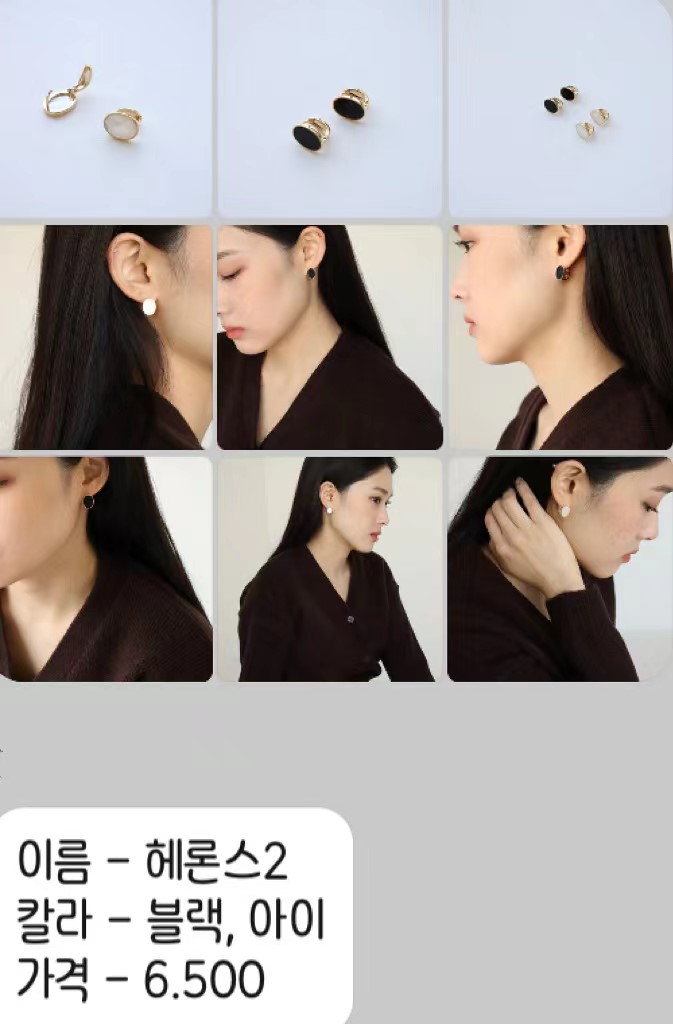
Task: Open the photo of the model looking down
Action: [x=330, y=337]
